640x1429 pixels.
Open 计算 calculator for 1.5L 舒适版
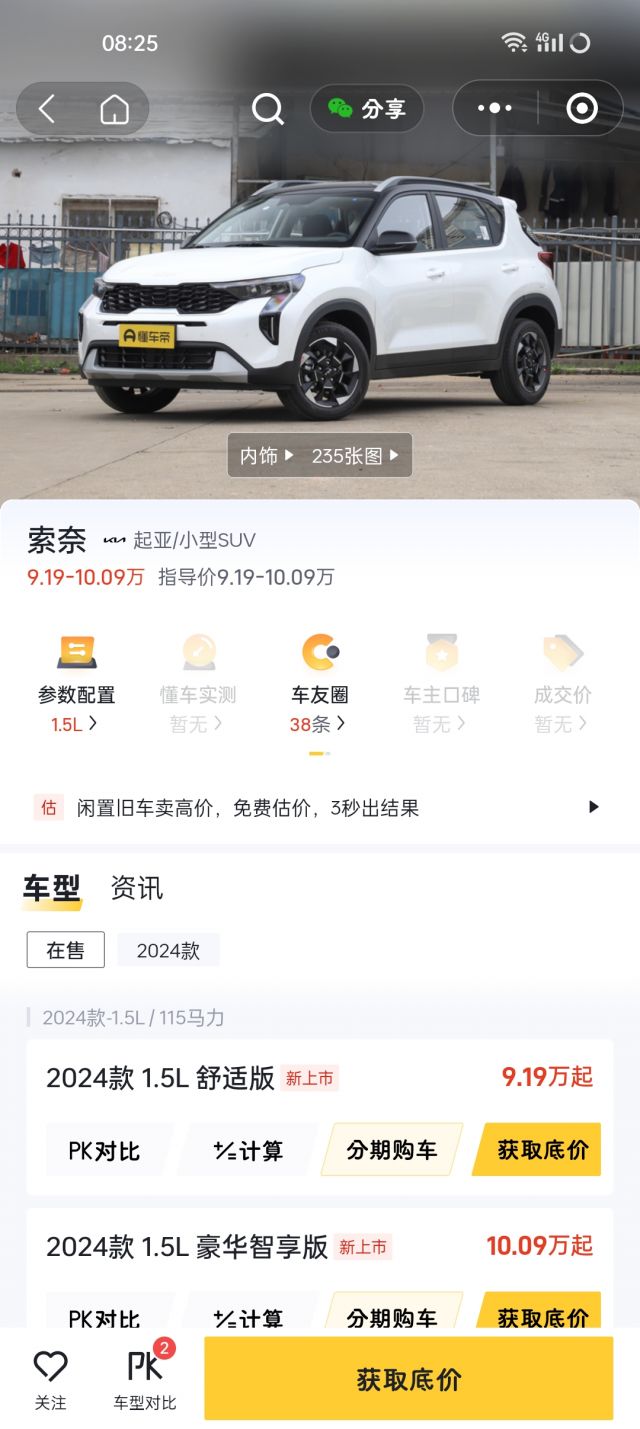pos(248,1151)
